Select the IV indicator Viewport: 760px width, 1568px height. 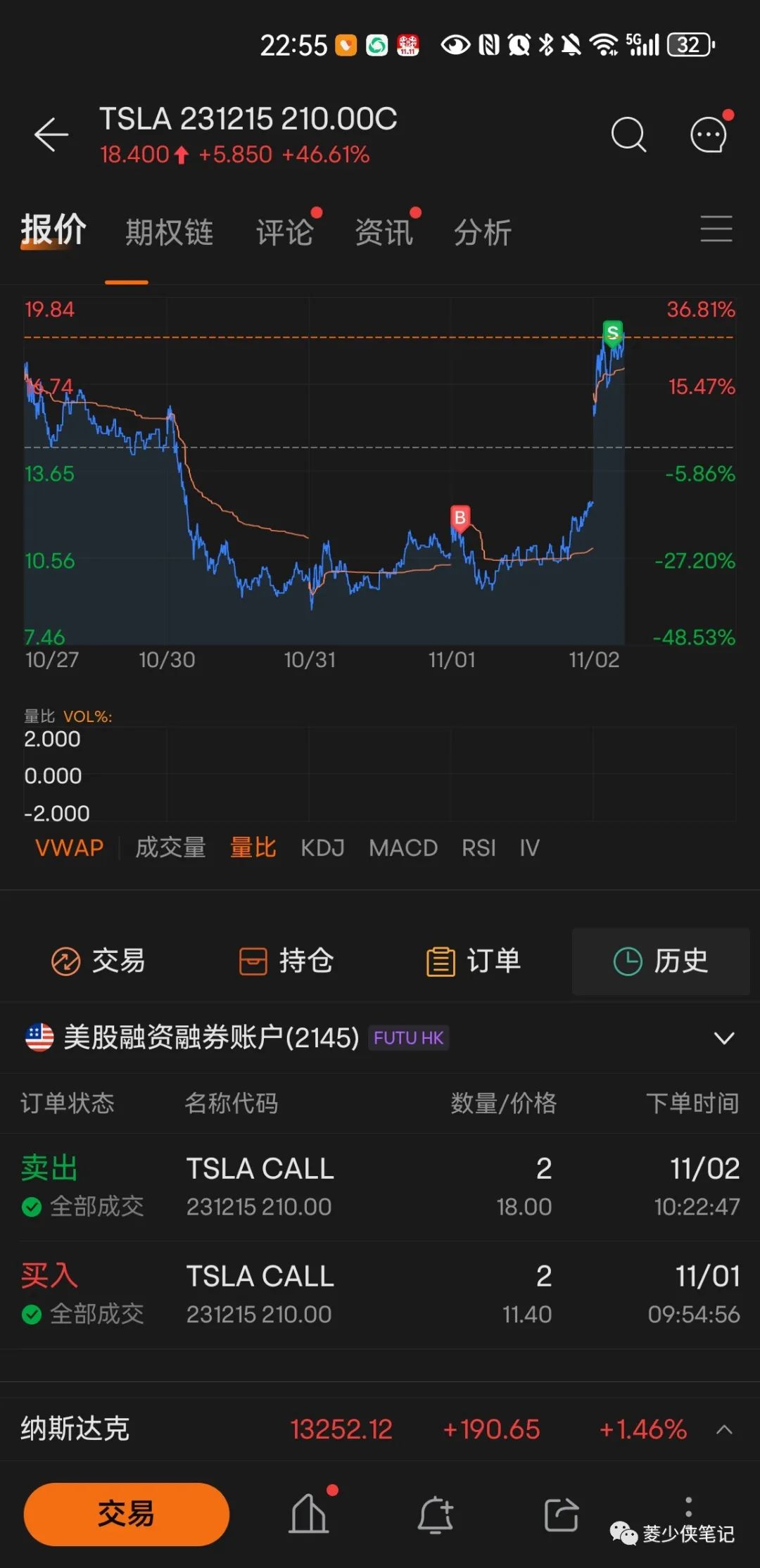point(529,847)
